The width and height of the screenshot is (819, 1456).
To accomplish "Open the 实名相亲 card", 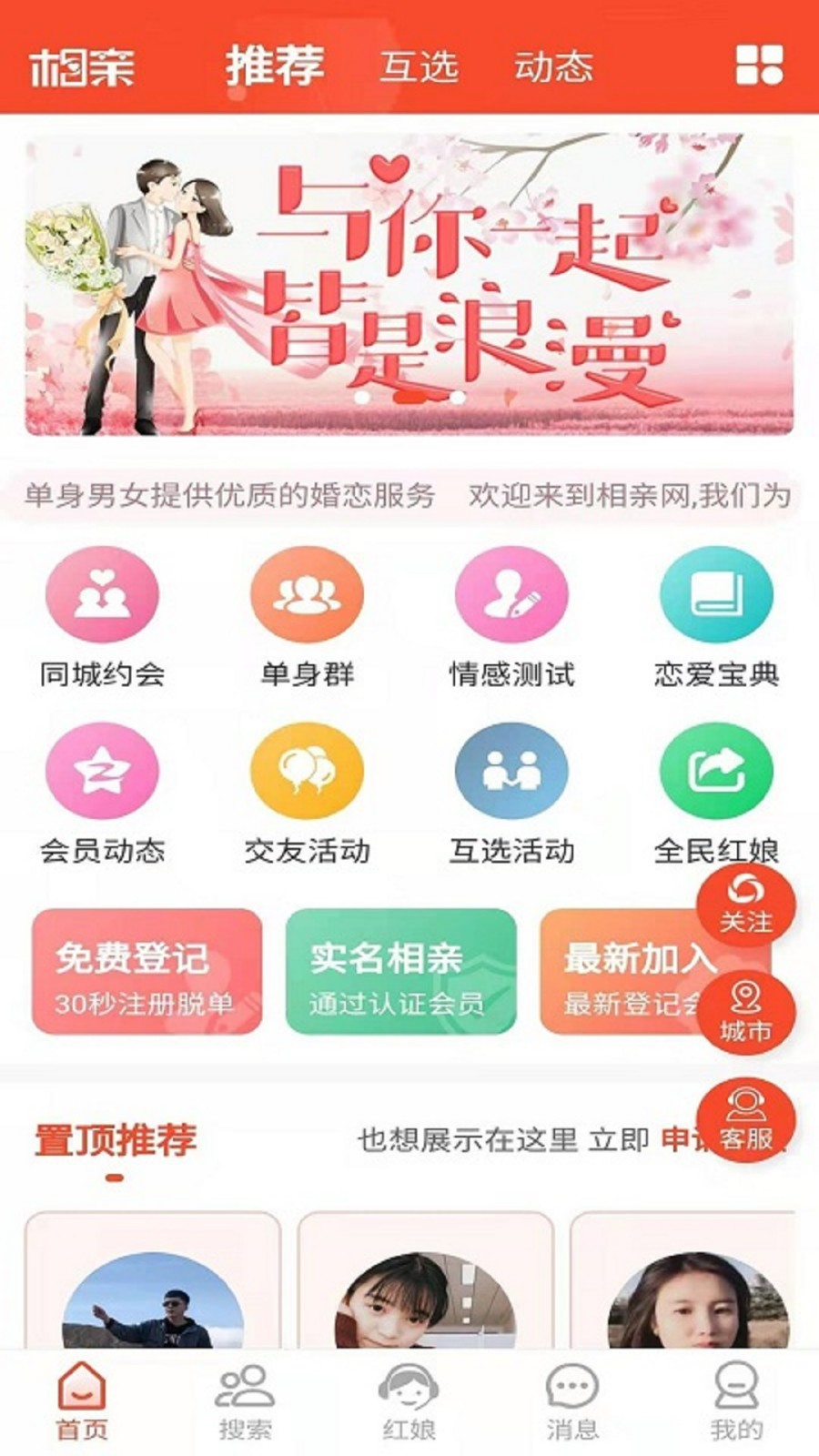I will (x=400, y=972).
